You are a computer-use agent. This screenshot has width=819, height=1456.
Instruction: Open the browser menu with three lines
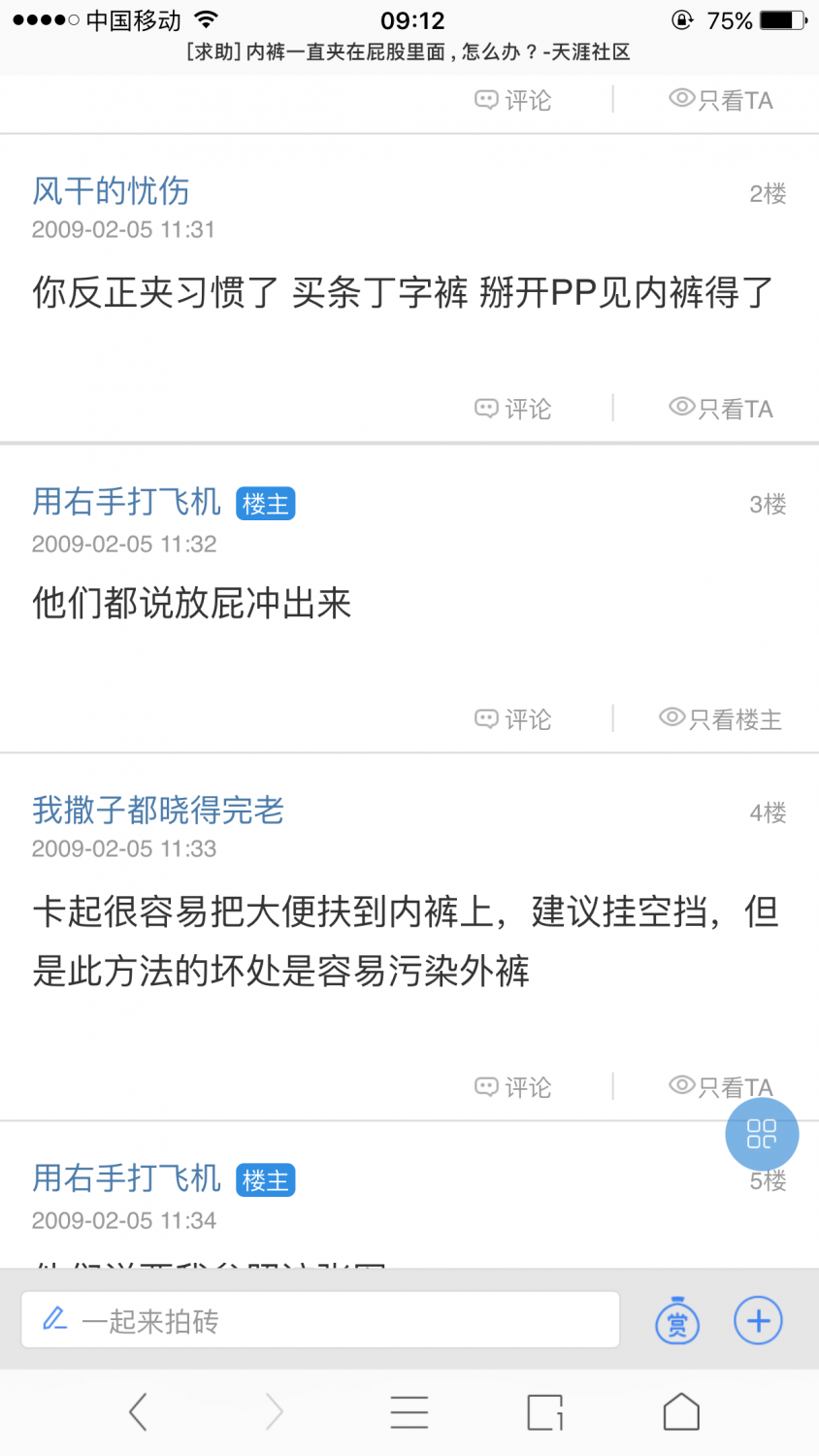(x=409, y=1412)
